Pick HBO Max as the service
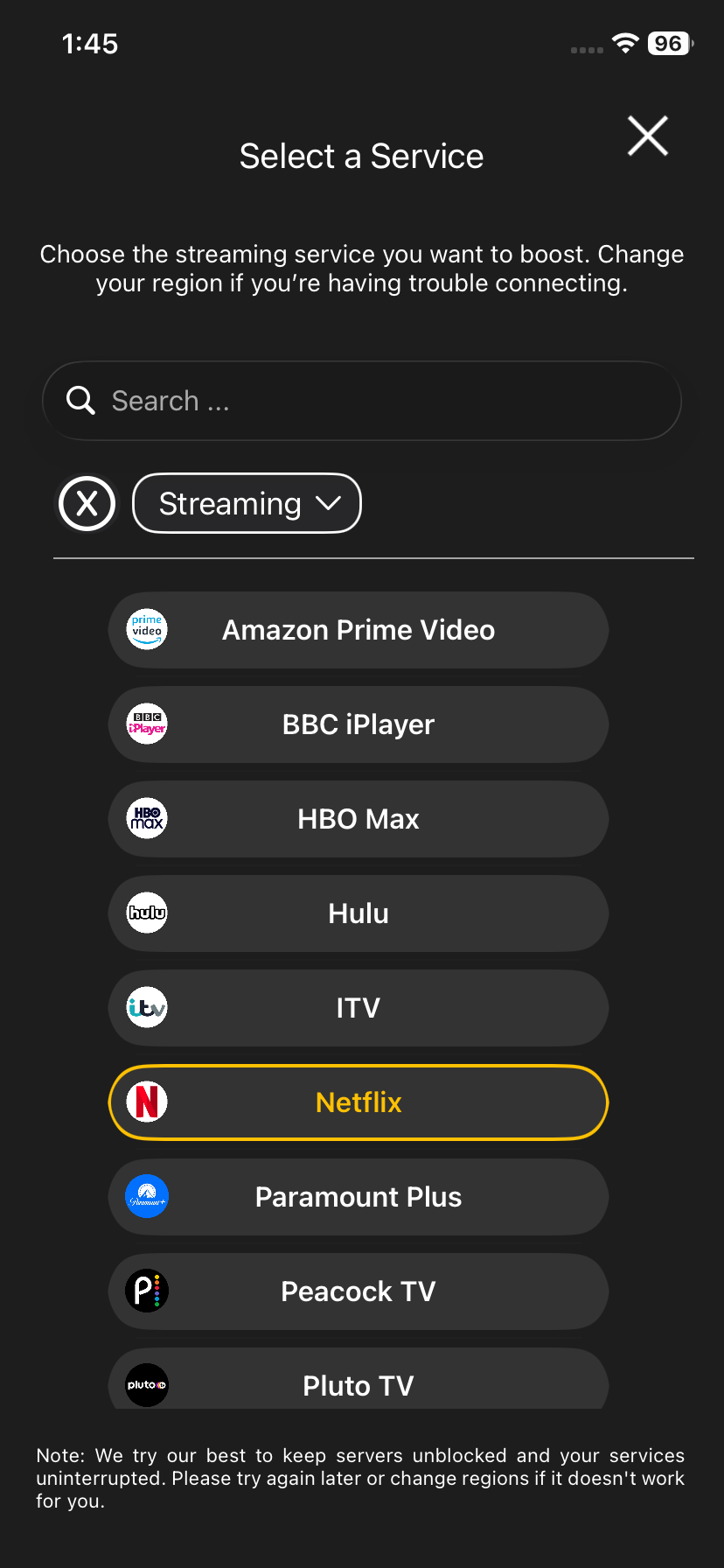Viewport: 724px width, 1568px height. 359,819
